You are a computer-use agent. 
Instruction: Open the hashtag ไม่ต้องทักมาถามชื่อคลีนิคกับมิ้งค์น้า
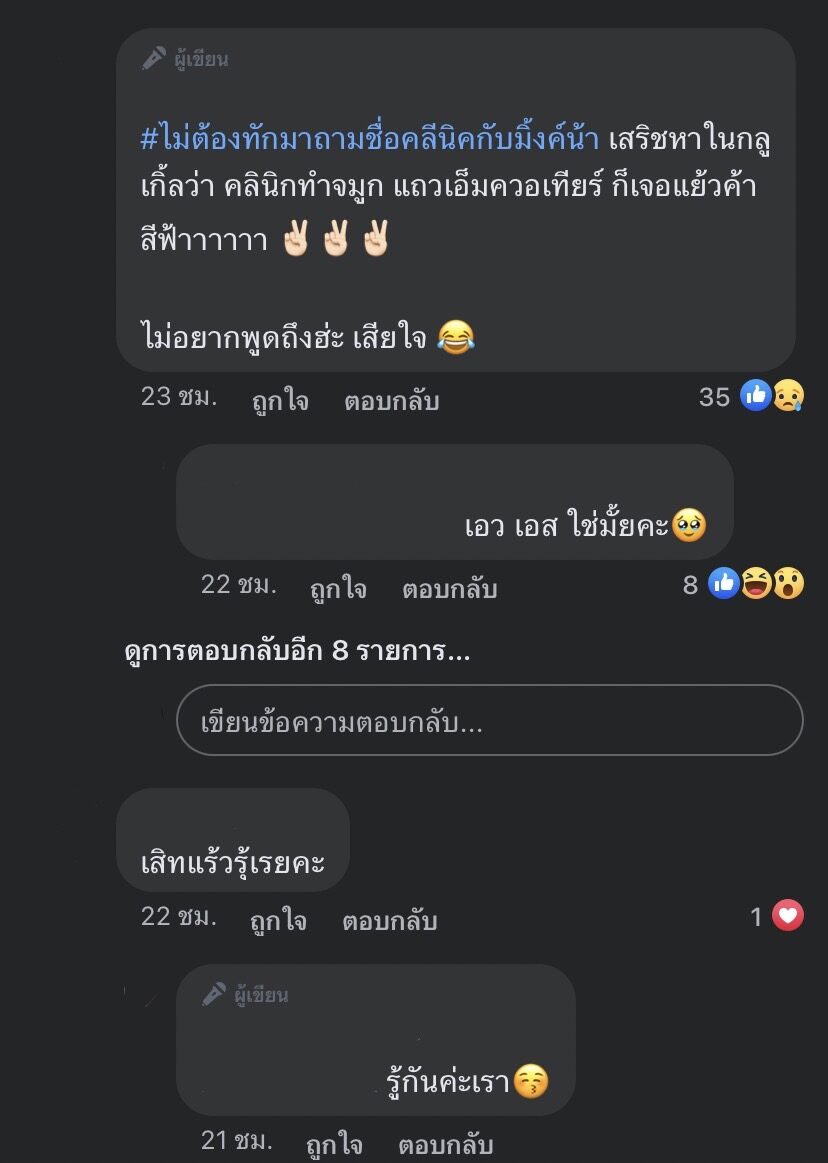(370, 139)
